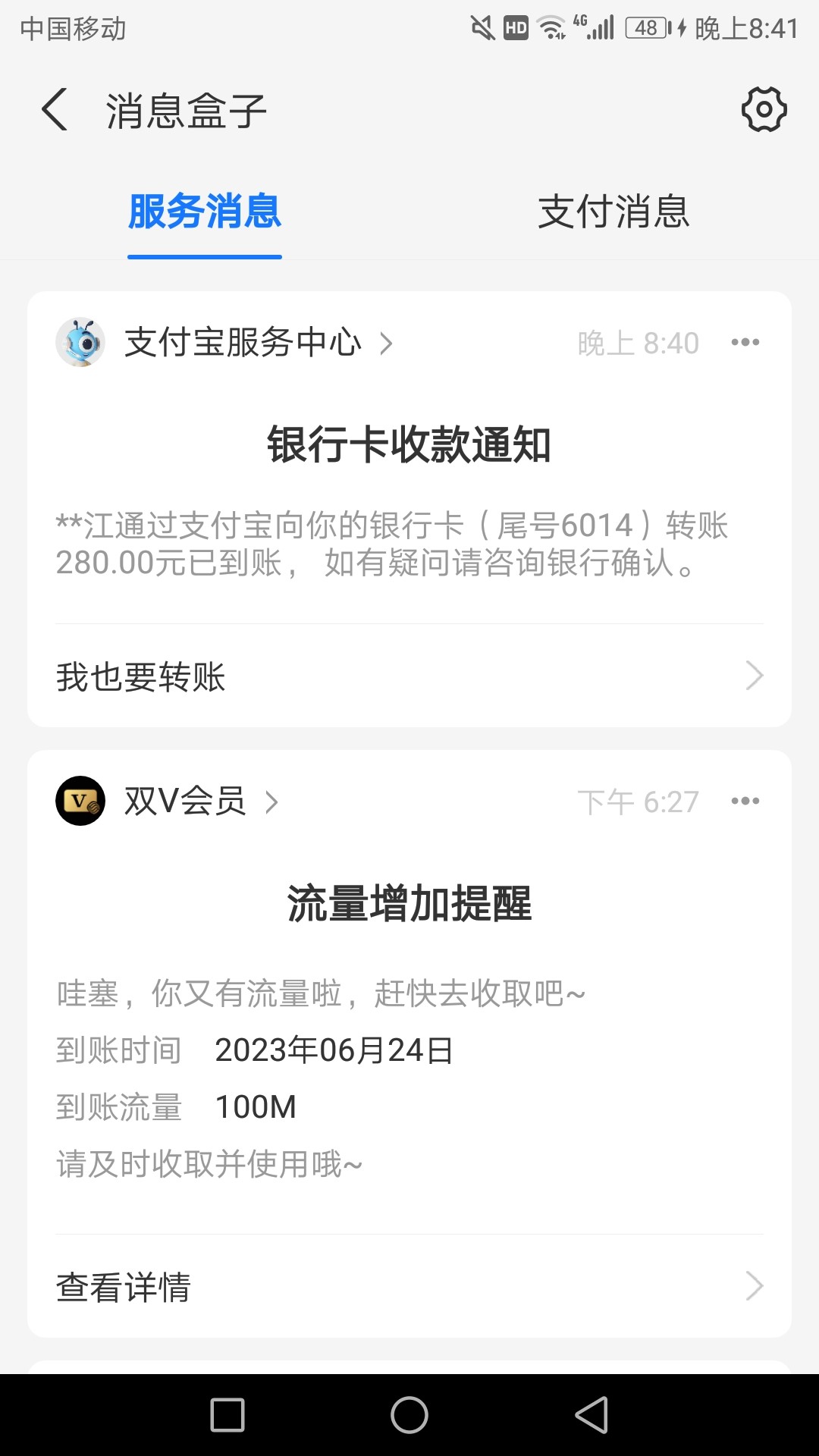Go back from 消息盒子

coord(55,111)
